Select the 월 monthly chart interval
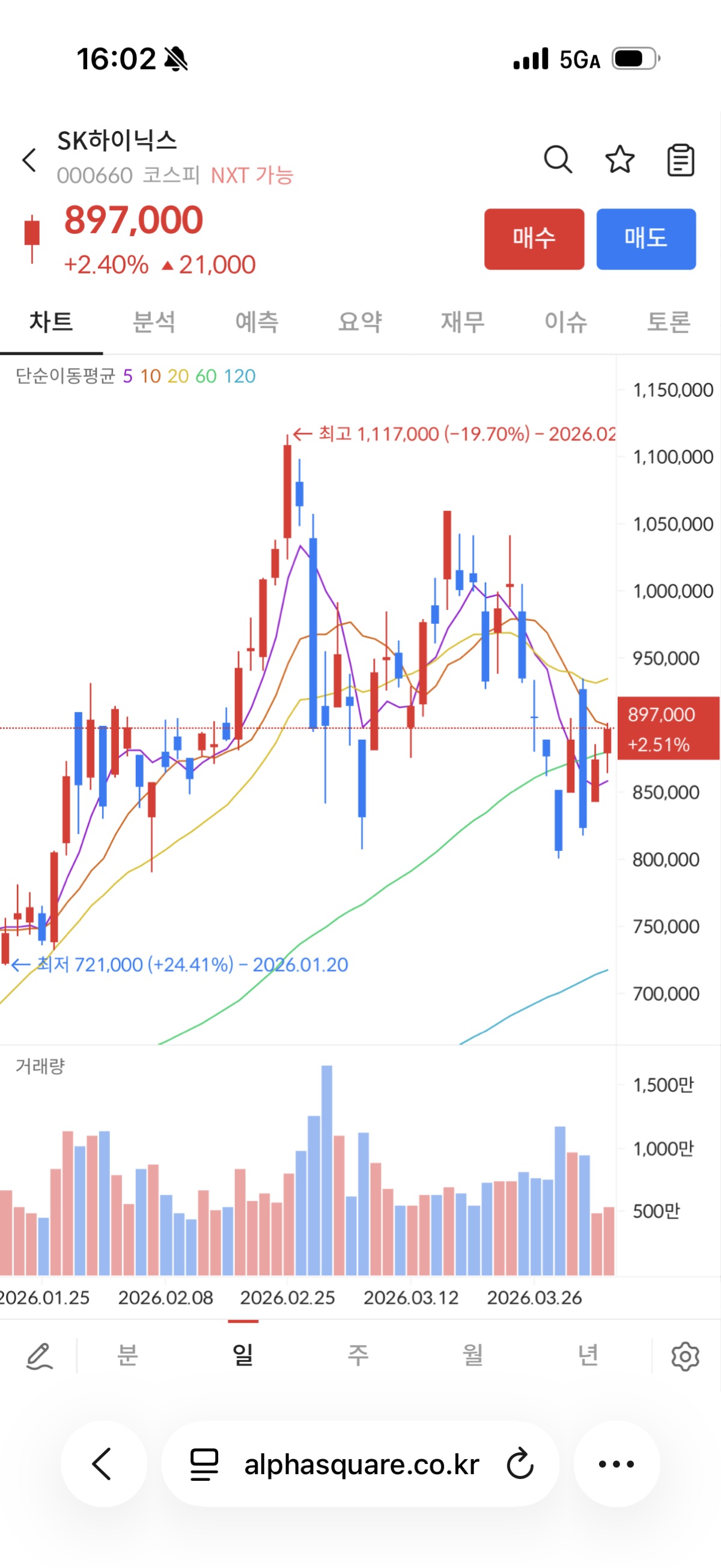This screenshot has height=1568, width=721. pyautogui.click(x=473, y=1356)
